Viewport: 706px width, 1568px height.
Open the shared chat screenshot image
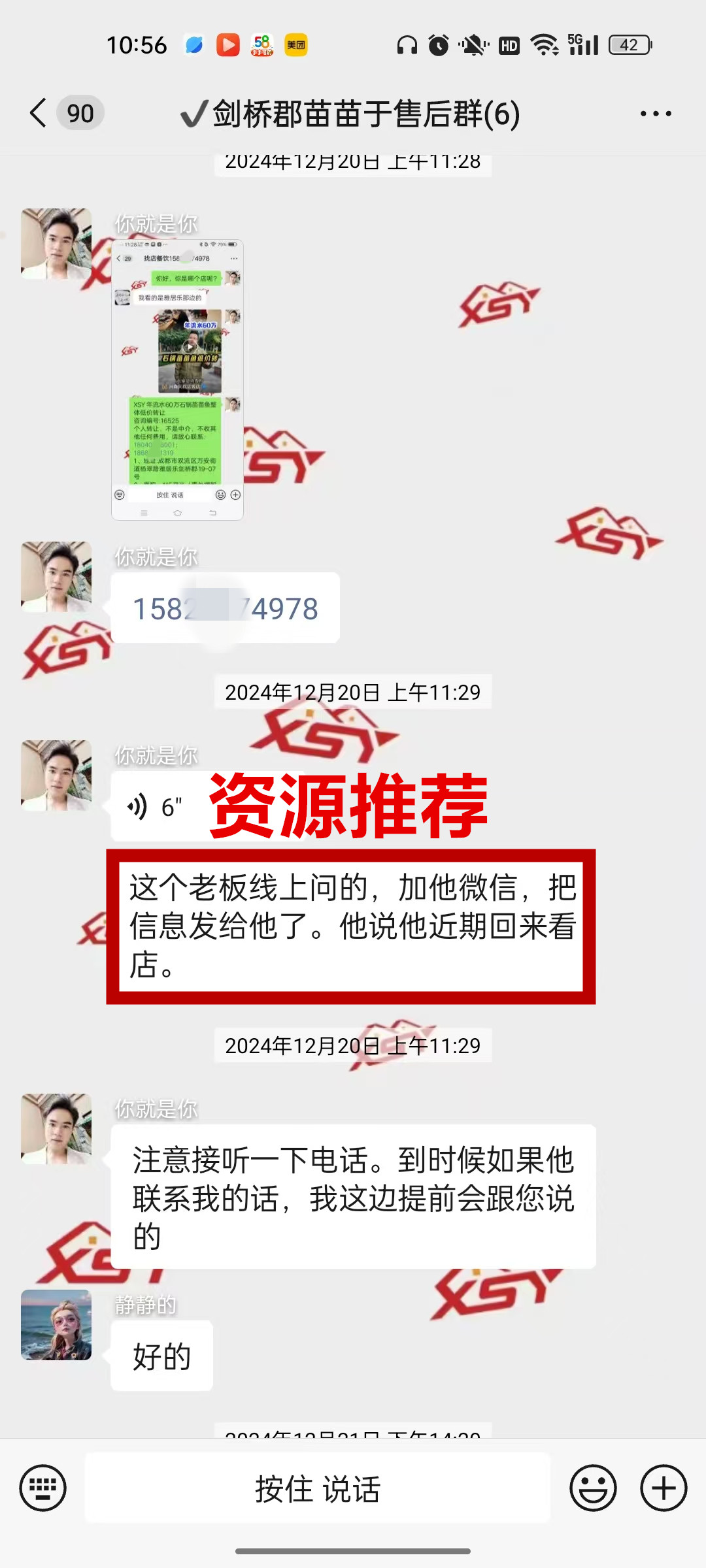tap(177, 379)
